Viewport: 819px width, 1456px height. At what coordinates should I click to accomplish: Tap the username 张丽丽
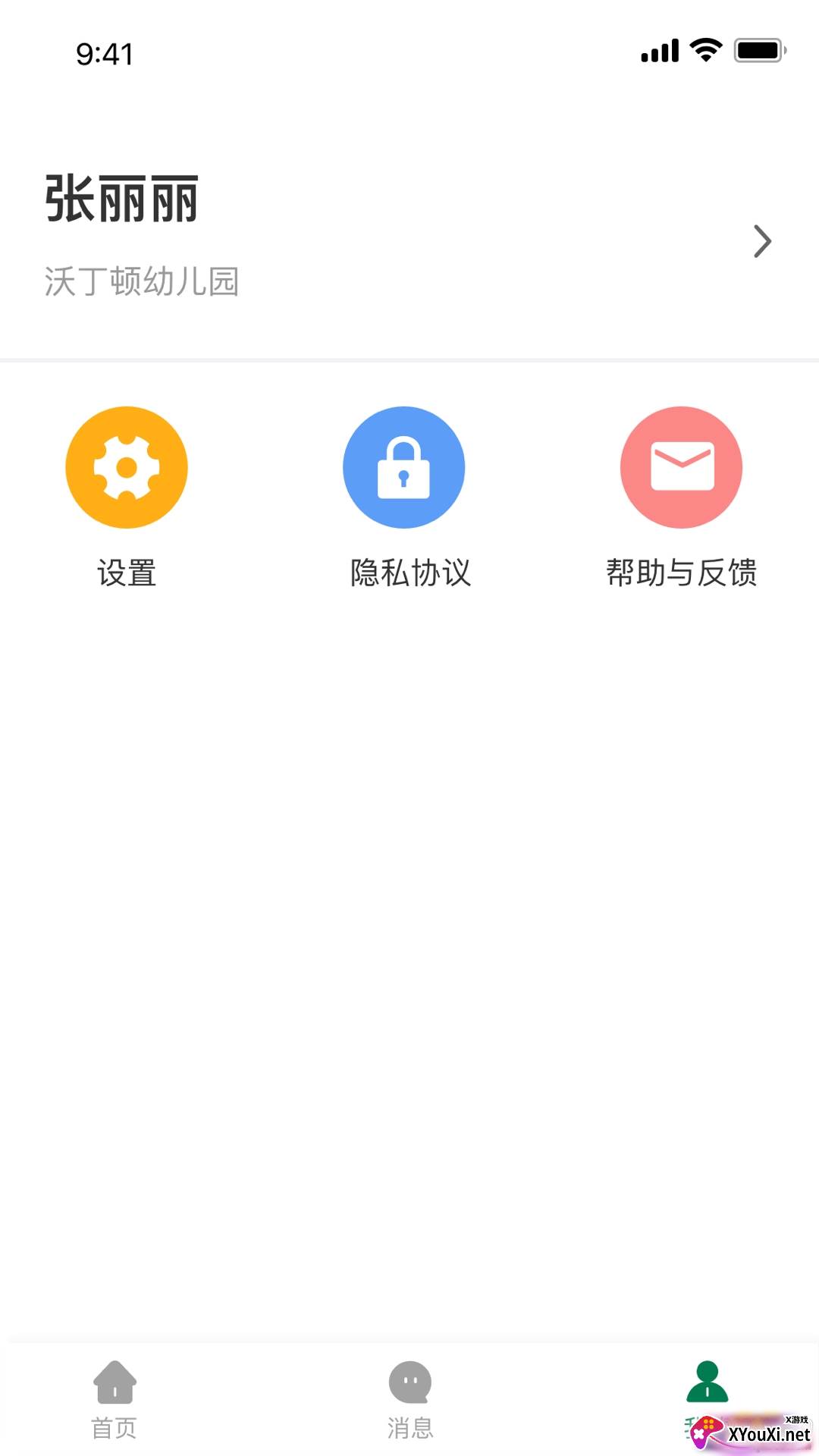(x=120, y=199)
